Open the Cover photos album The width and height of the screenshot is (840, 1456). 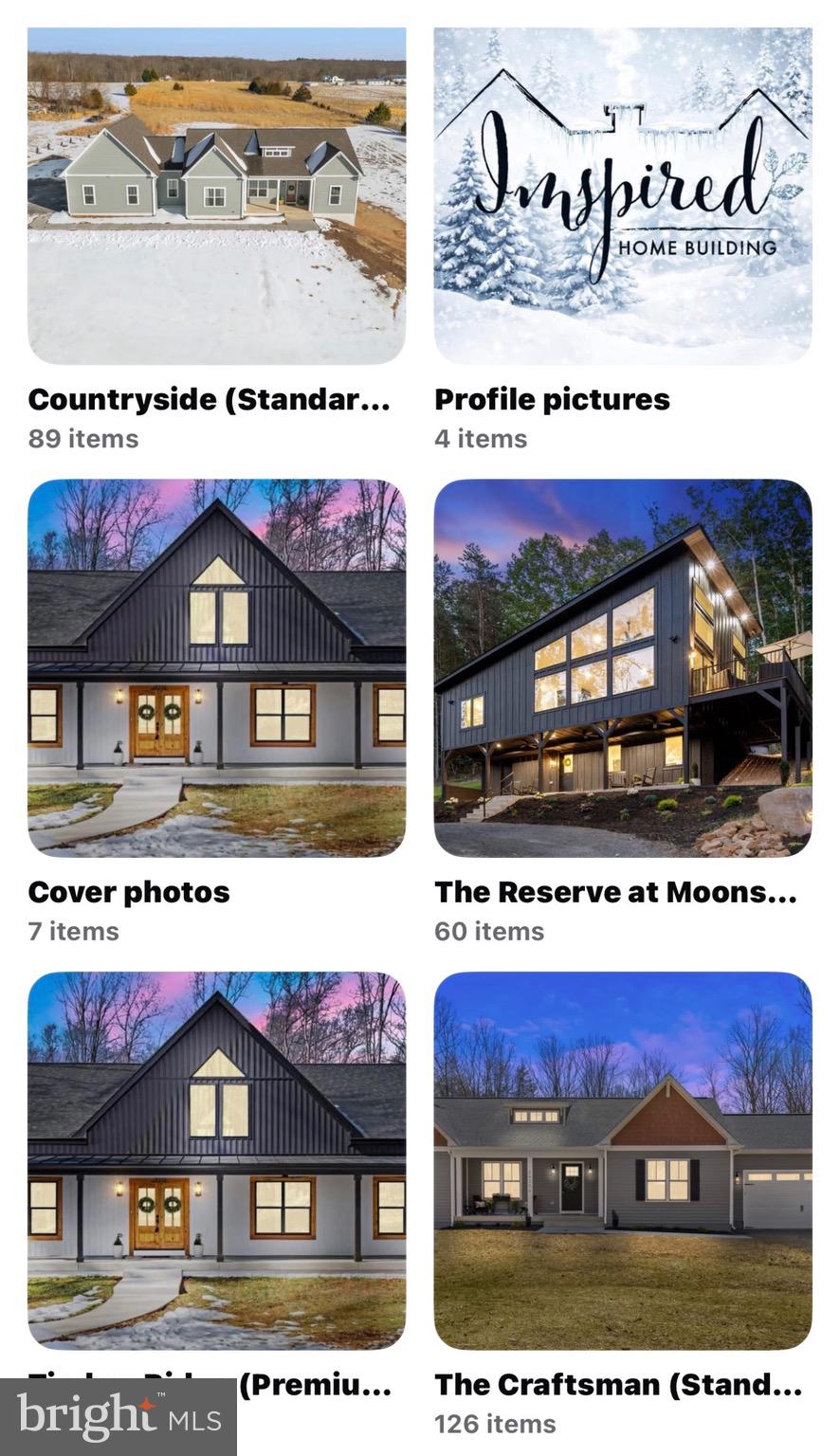point(216,667)
